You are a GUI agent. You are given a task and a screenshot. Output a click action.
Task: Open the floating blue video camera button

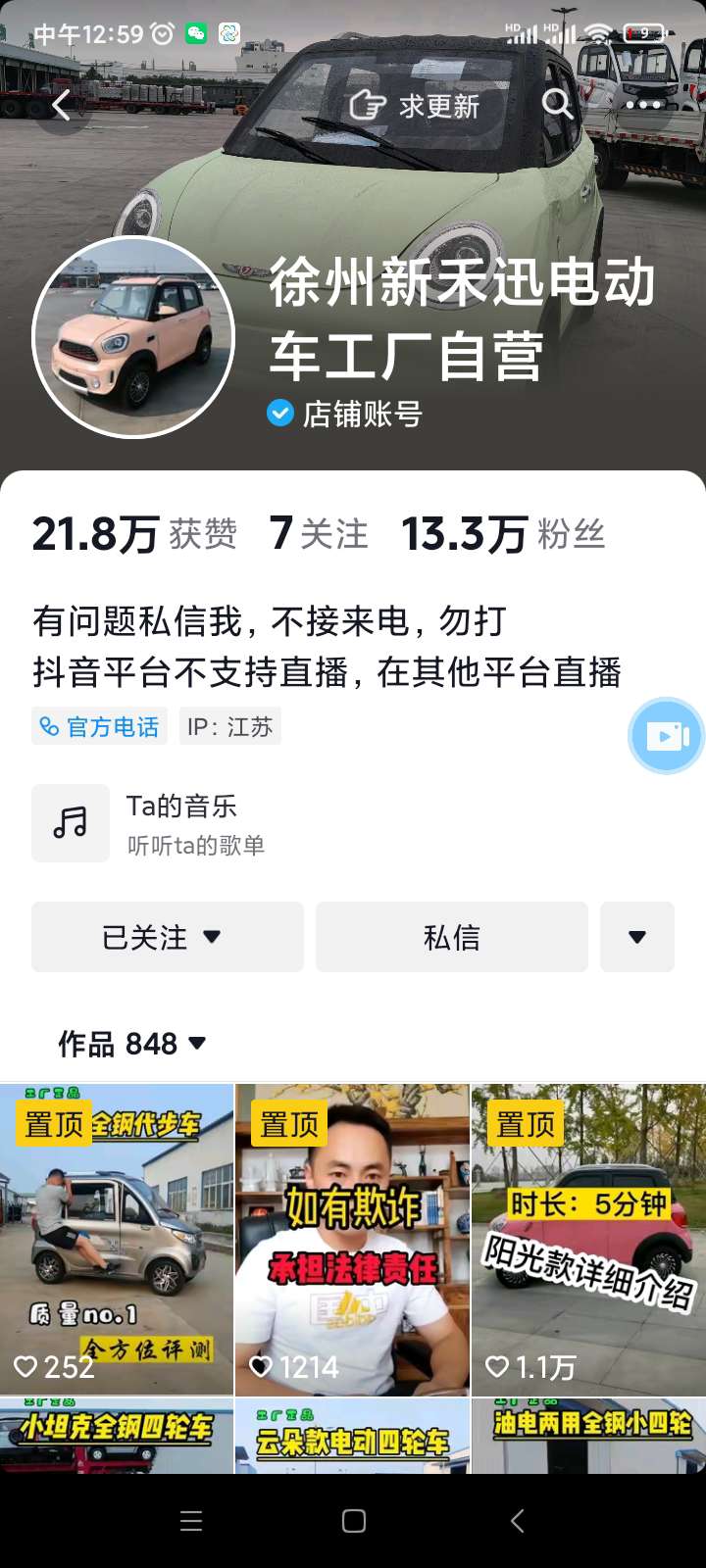(x=667, y=735)
